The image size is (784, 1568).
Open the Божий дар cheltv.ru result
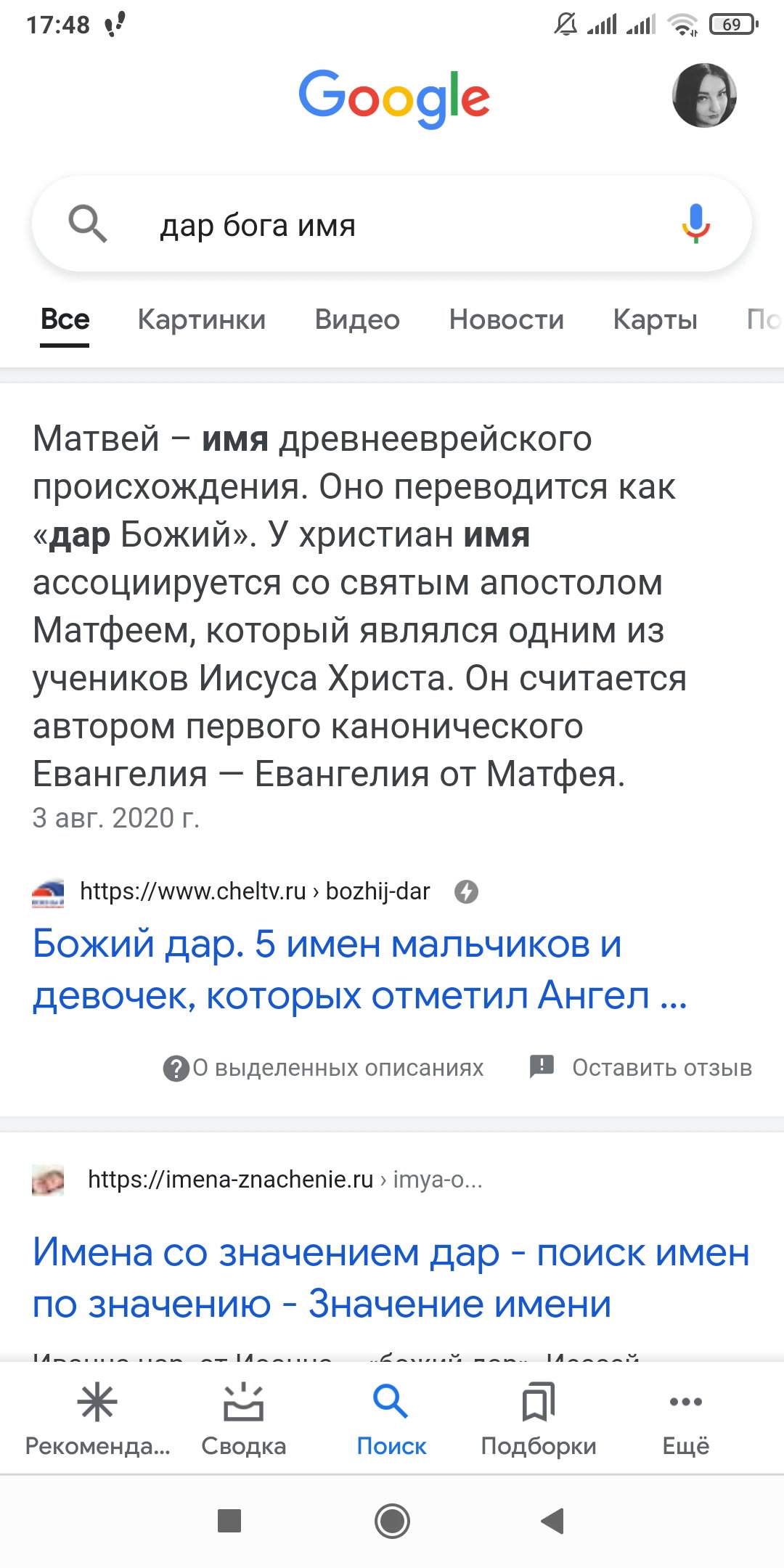tap(360, 969)
